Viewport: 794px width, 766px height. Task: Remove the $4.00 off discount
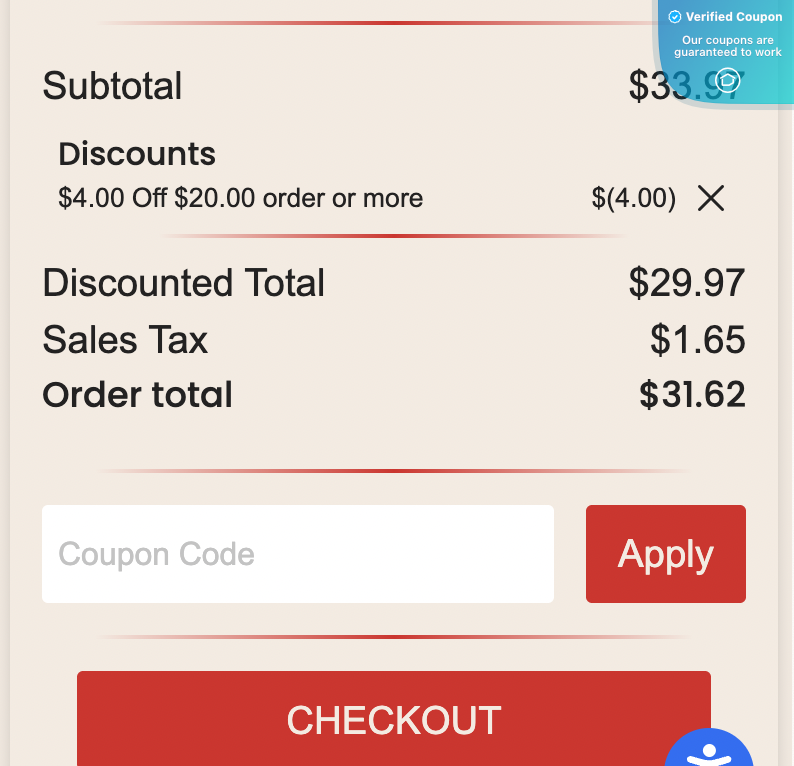pyautogui.click(x=710, y=198)
